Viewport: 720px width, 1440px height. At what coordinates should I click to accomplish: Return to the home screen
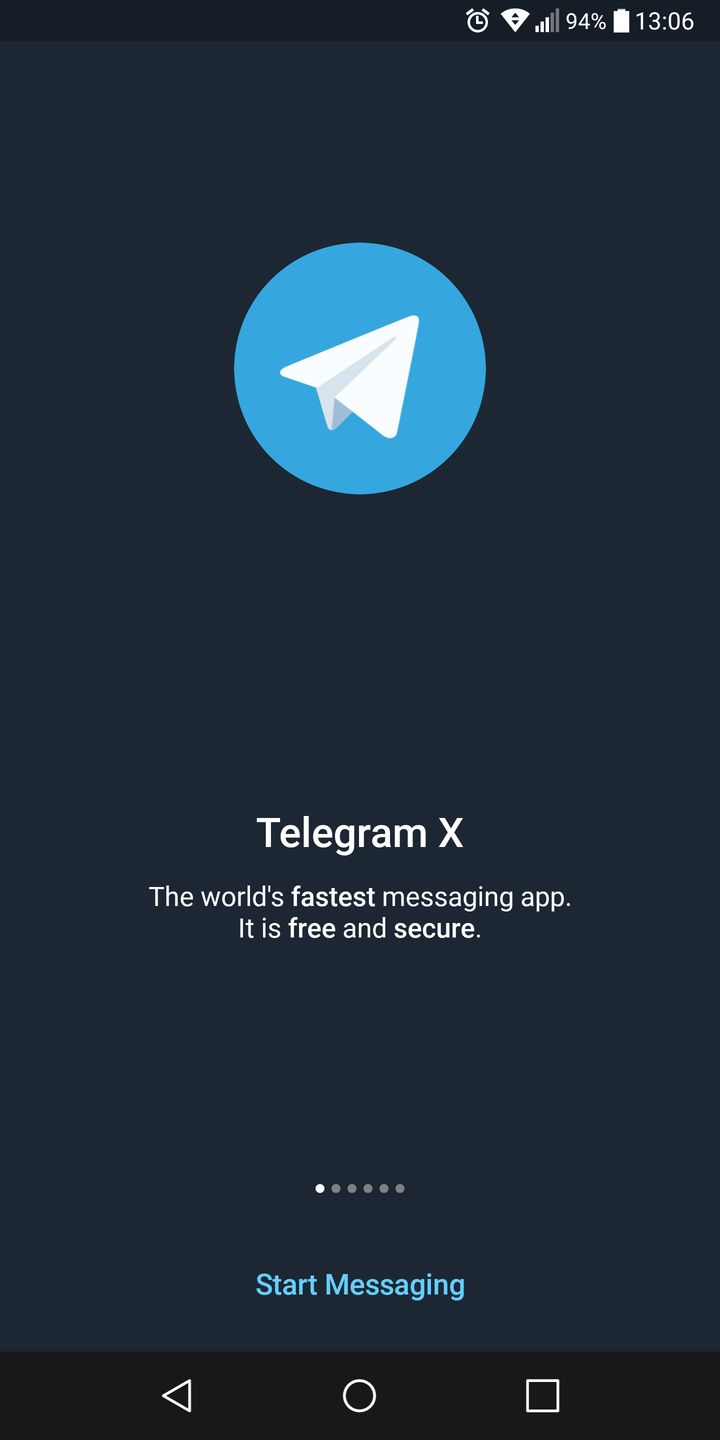[359, 1395]
